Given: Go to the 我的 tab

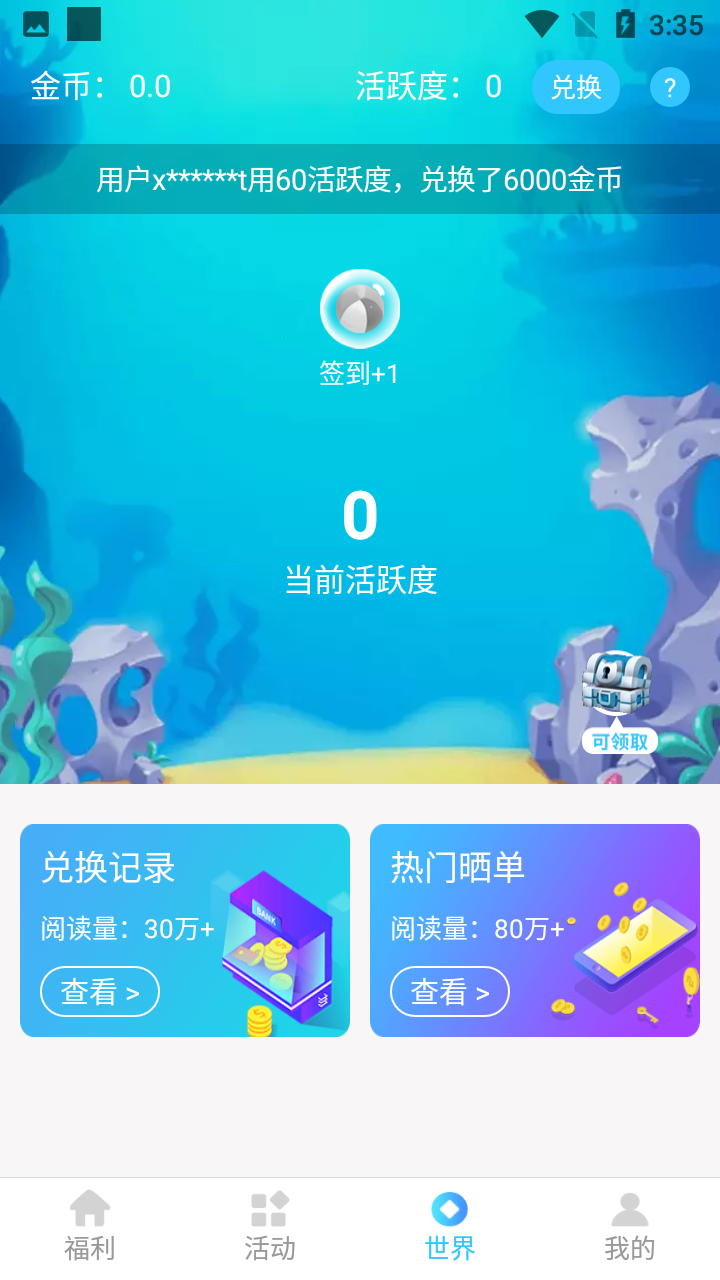Looking at the screenshot, I should [630, 1226].
